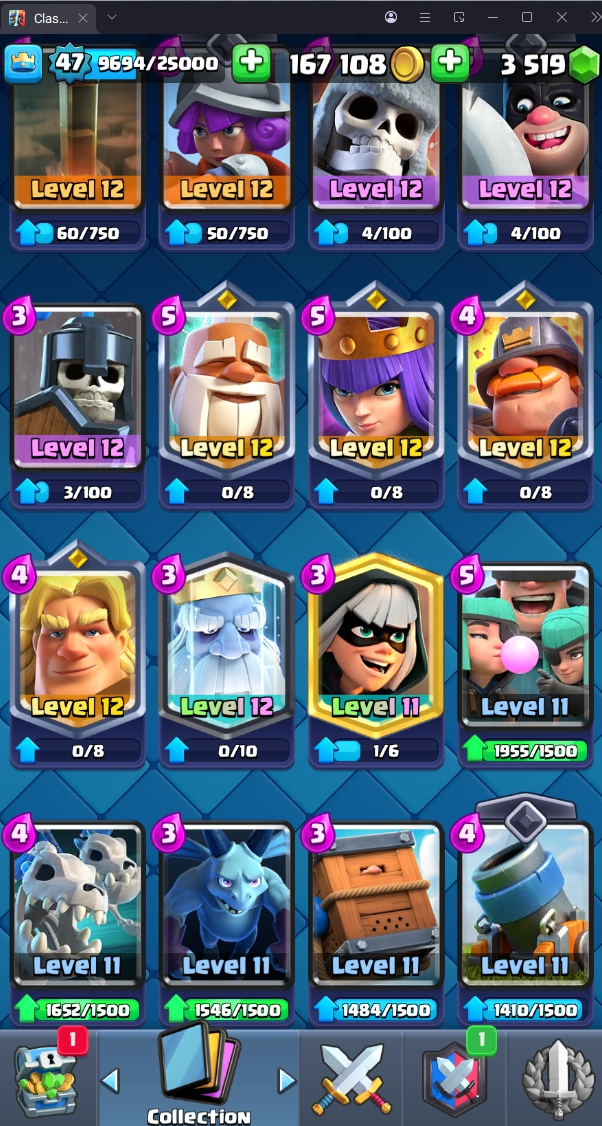Screen dimensions: 602x1126
Task: Select the Royal Ghost card
Action: [226, 640]
